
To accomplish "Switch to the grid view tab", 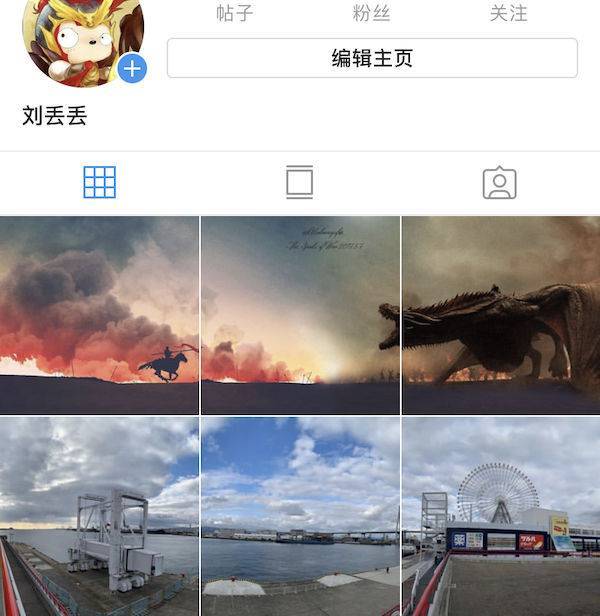I will click(100, 182).
